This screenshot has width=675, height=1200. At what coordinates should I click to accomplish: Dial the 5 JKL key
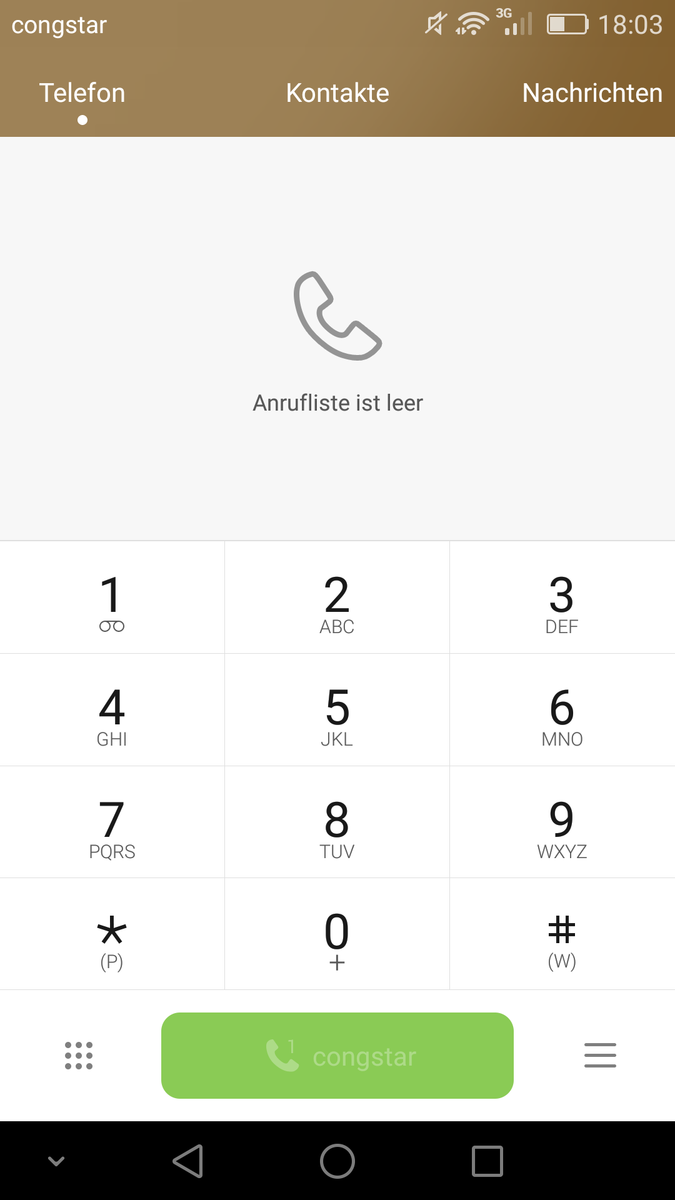337,711
